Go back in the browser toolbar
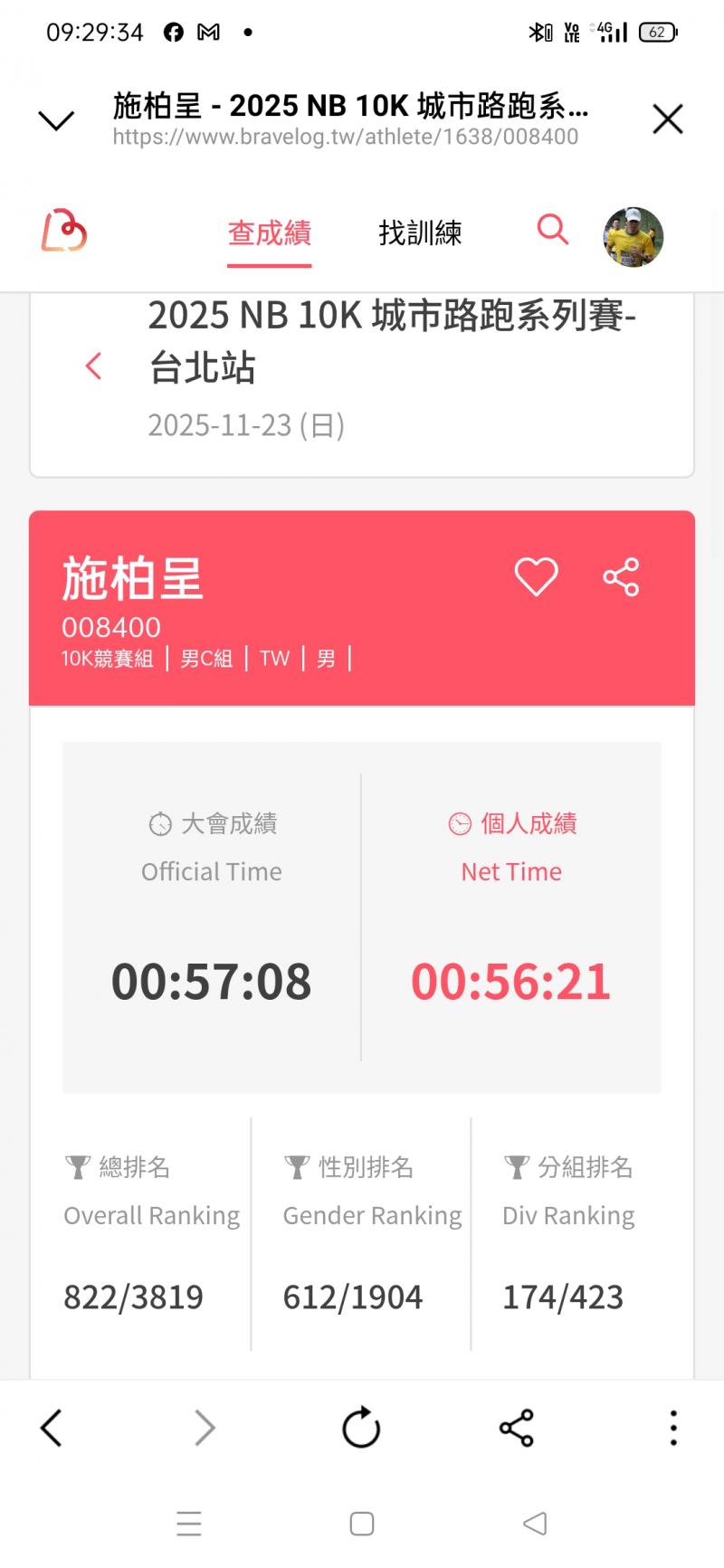Screen dimensions: 724x1568 pyautogui.click(x=52, y=1429)
